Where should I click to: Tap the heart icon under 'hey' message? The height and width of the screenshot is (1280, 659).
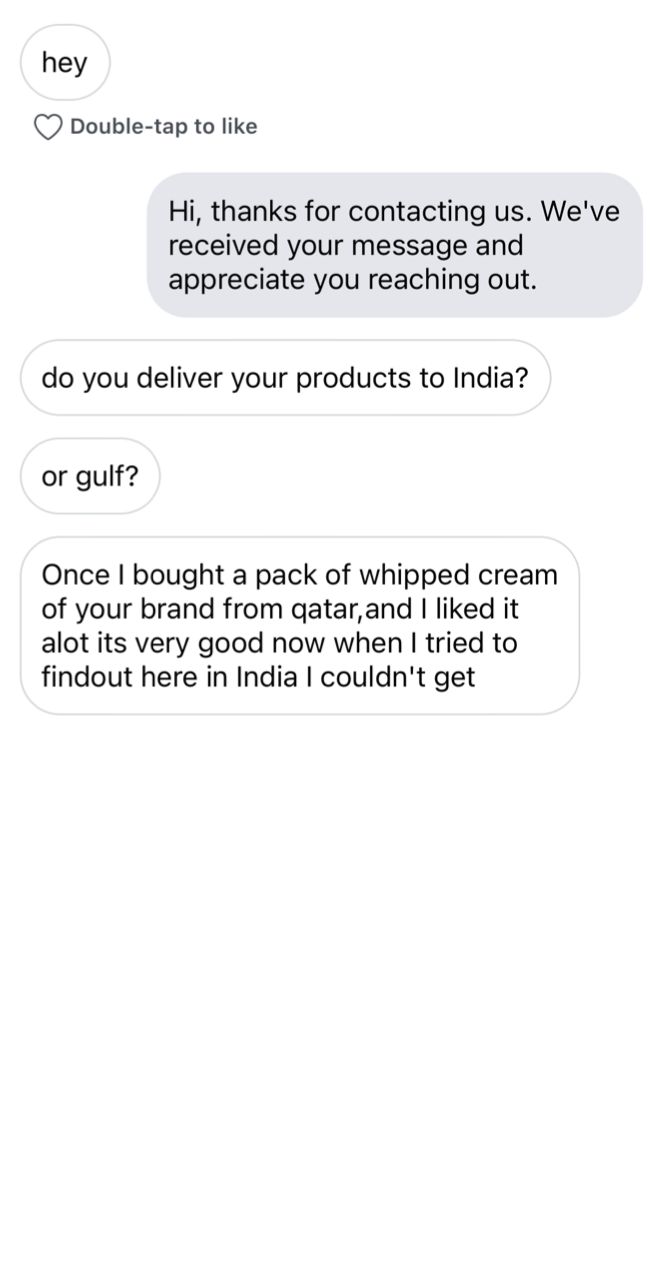point(47,127)
